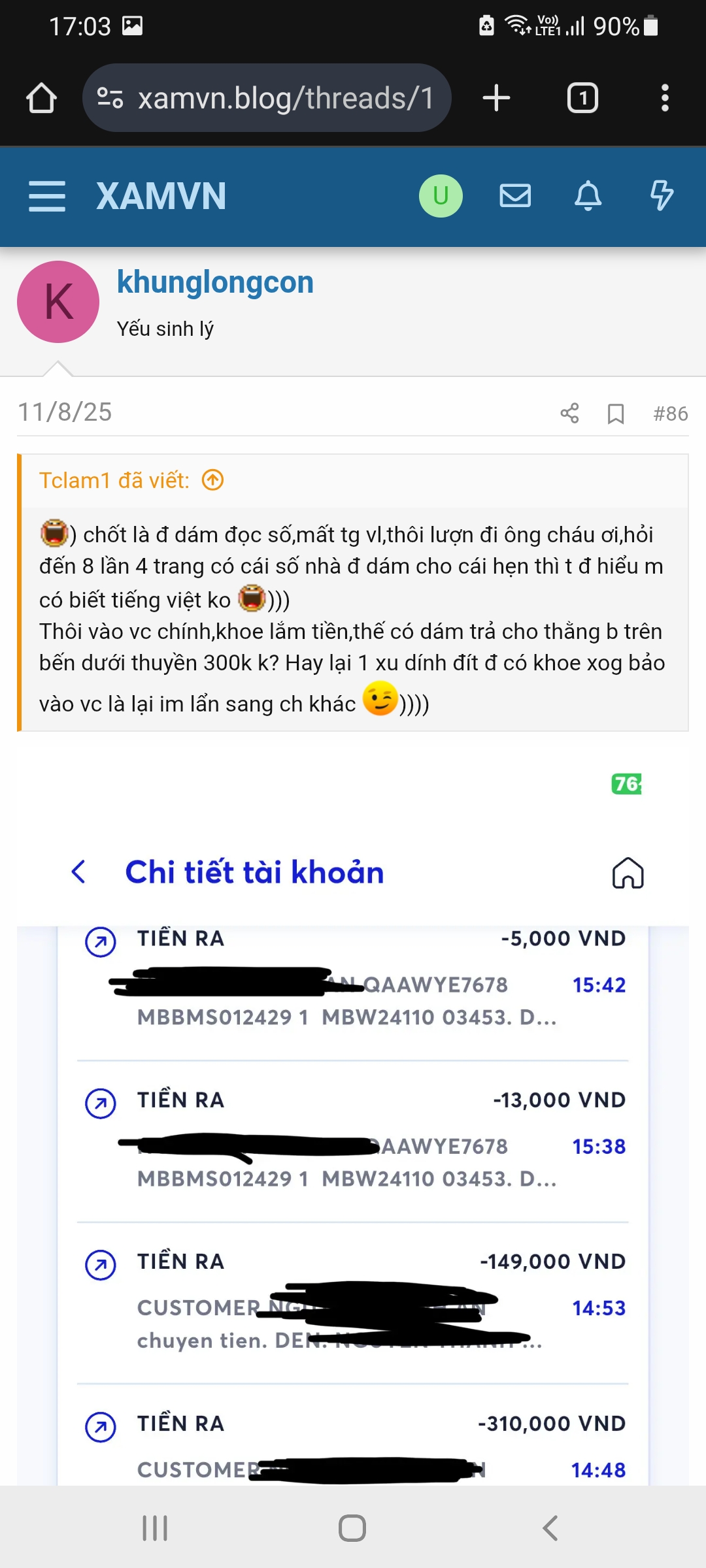Viewport: 706px width, 1568px height.
Task: Visit khunglongcon's profile name link
Action: tap(215, 282)
